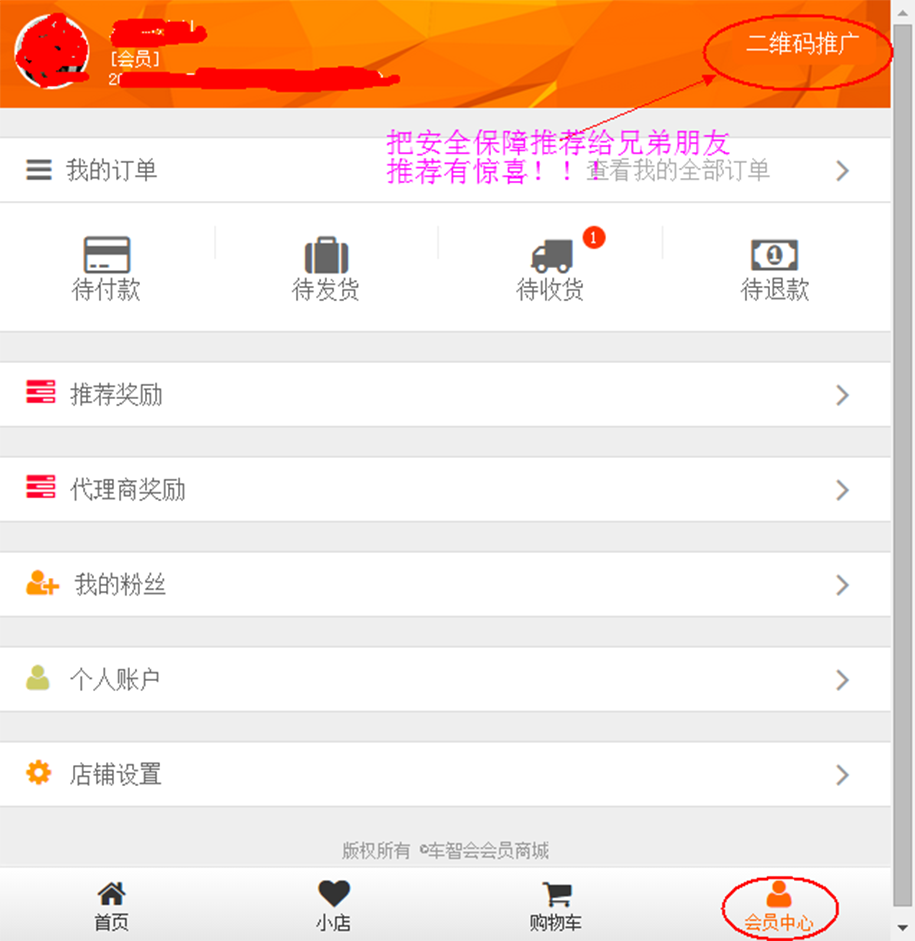Open 待付款 pending payment orders
Screen dimensions: 915x941
(106, 269)
